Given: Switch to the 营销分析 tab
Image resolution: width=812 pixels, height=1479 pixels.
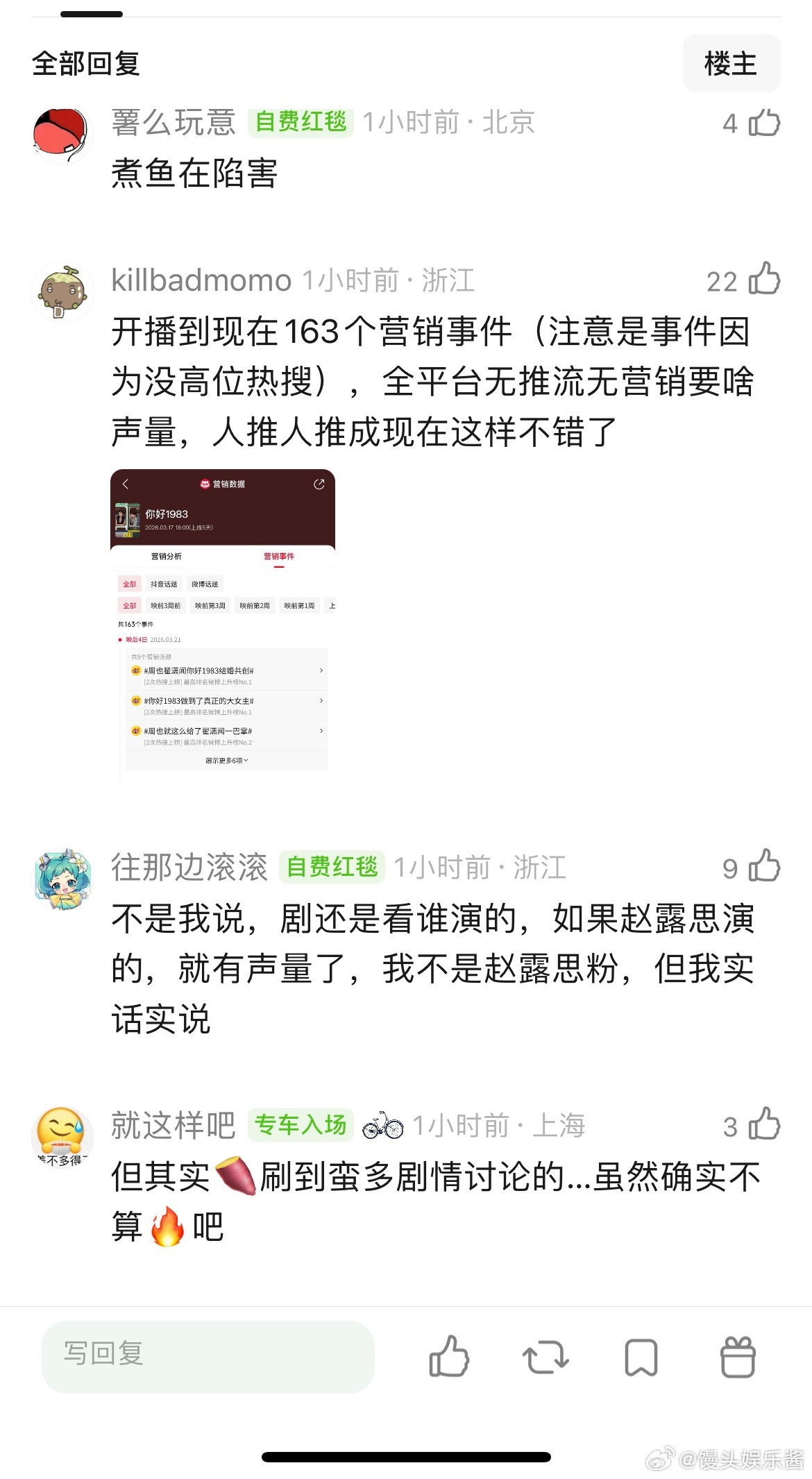Looking at the screenshot, I should tap(167, 557).
